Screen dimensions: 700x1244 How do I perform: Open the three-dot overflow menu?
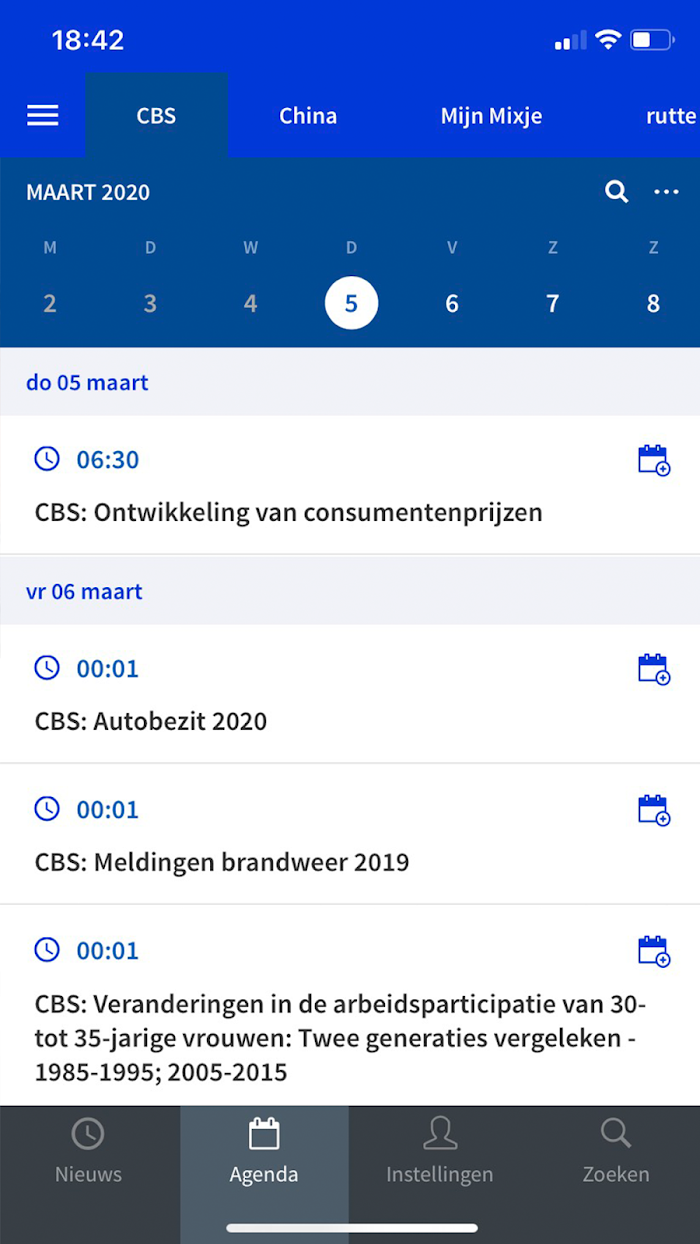[666, 192]
